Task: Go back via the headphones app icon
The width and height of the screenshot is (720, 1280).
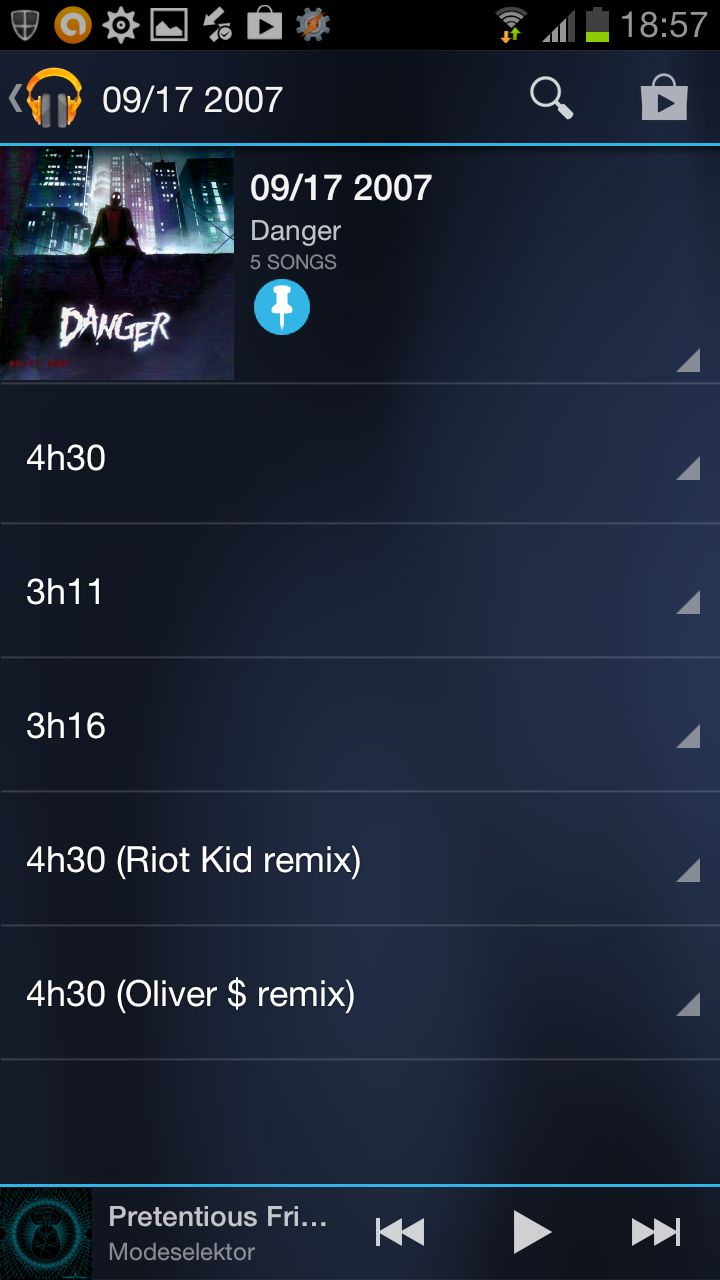Action: [x=47, y=98]
